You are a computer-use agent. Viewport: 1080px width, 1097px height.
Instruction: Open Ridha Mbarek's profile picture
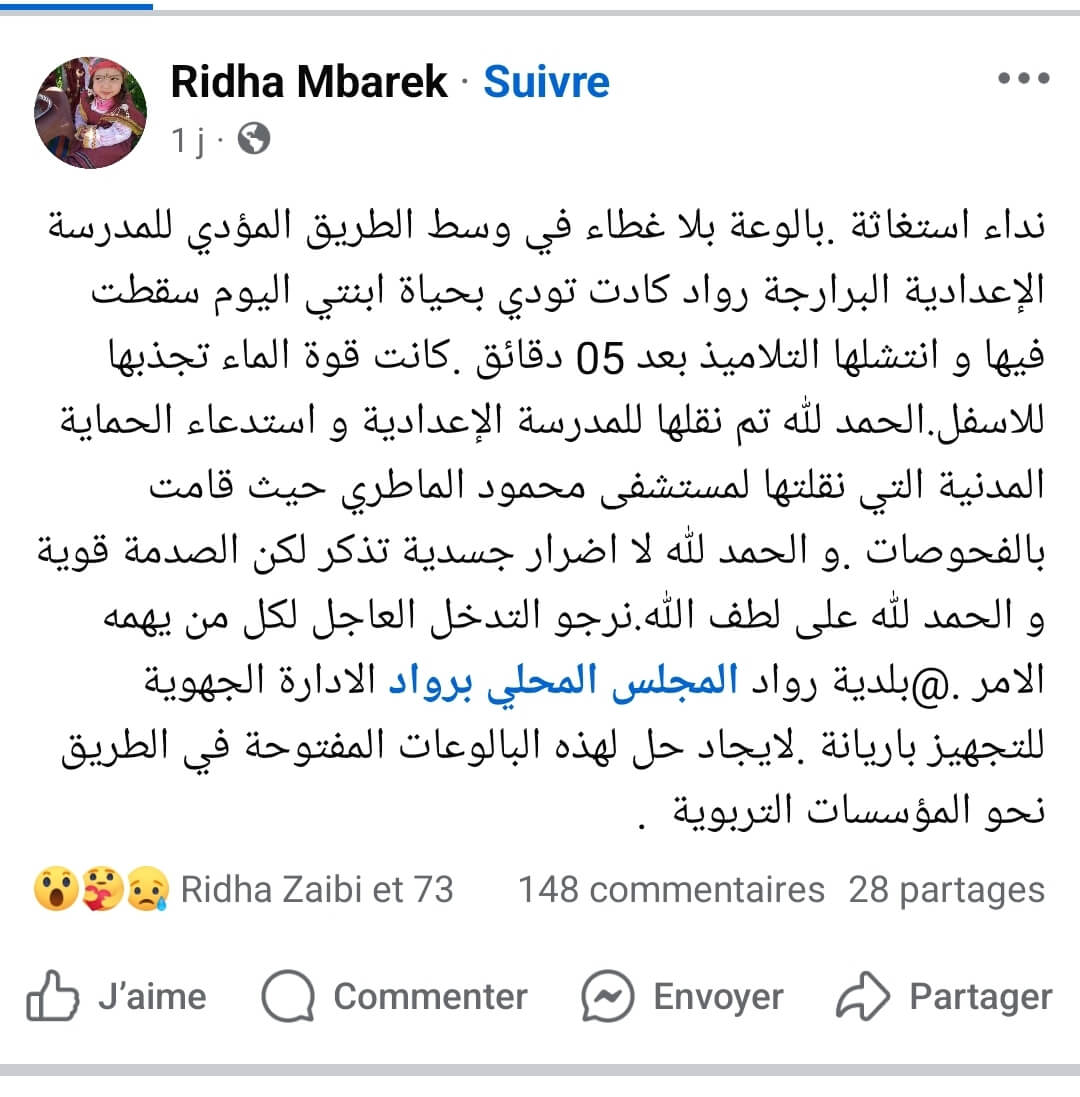pyautogui.click(x=91, y=111)
